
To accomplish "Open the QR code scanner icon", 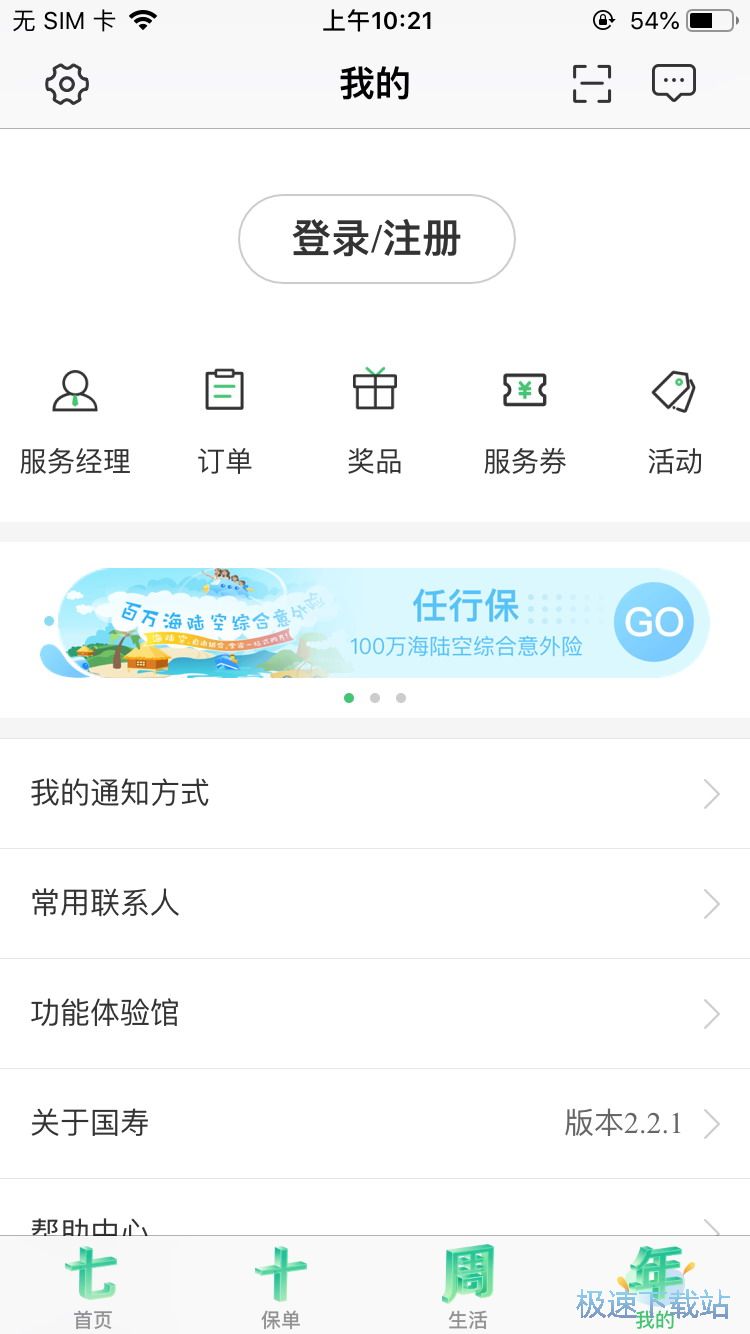I will 591,83.
